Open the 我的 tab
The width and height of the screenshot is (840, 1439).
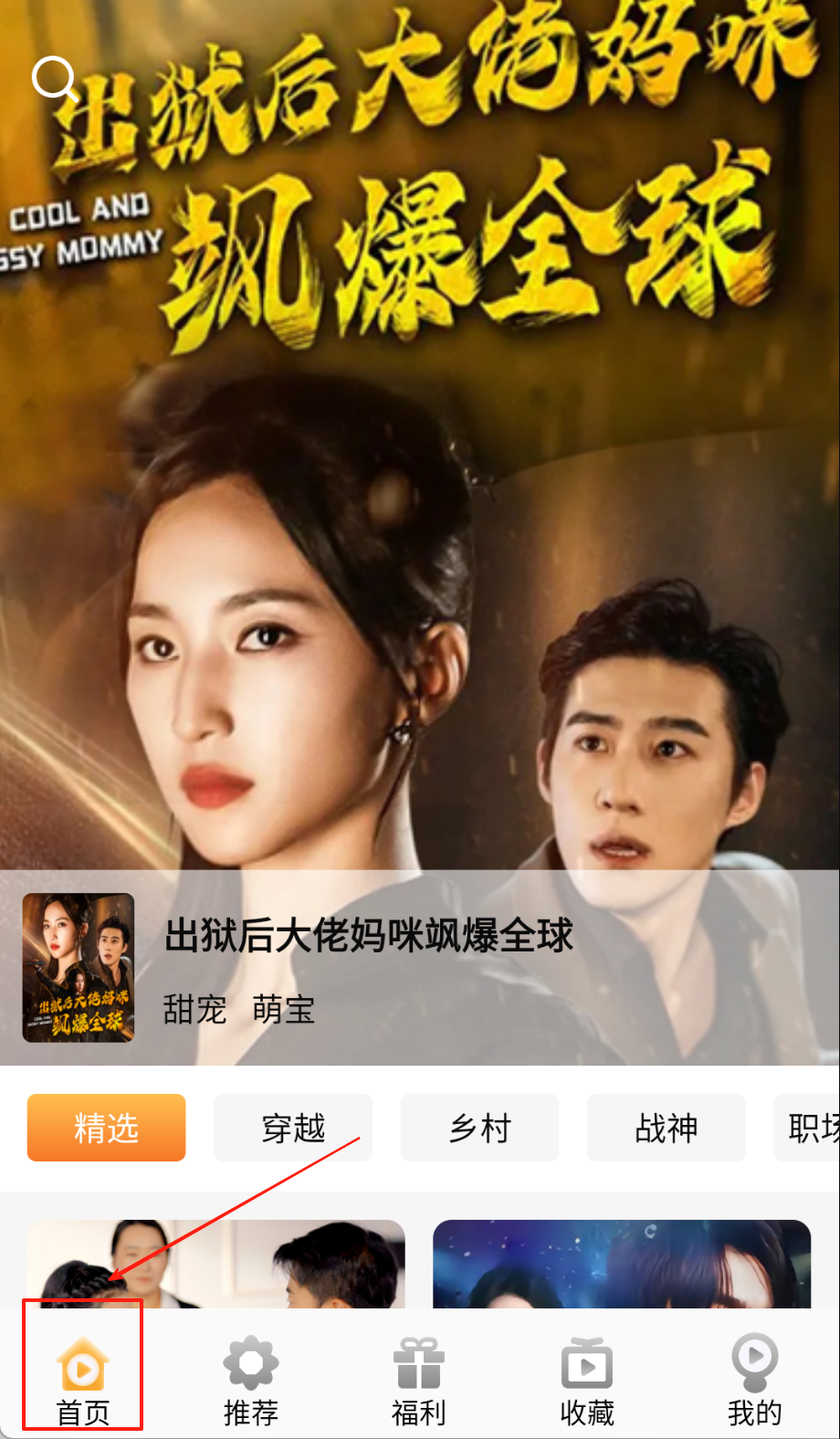[754, 1379]
